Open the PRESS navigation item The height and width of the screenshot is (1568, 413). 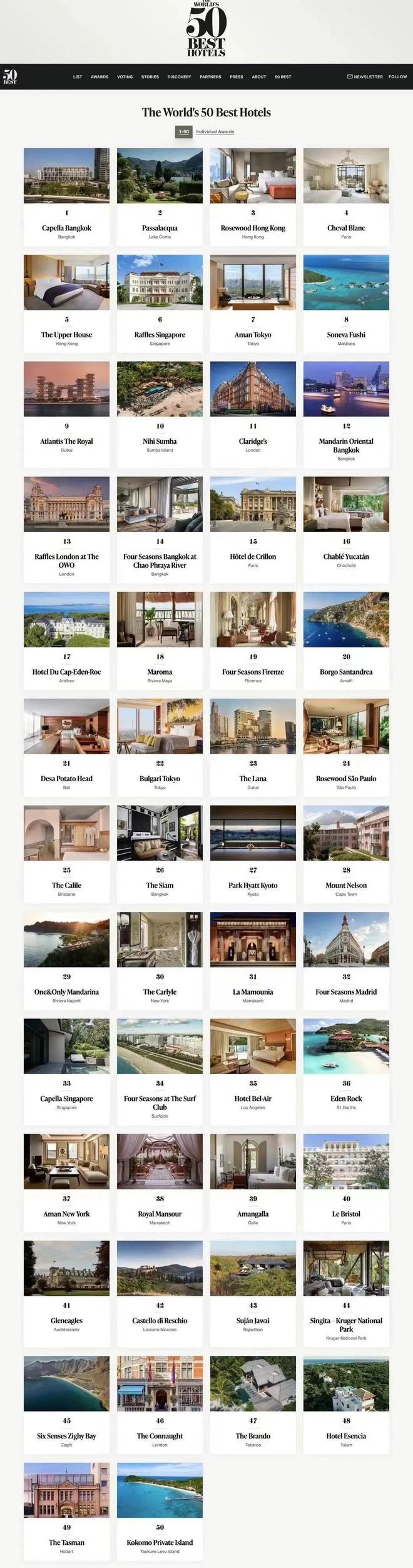click(237, 77)
